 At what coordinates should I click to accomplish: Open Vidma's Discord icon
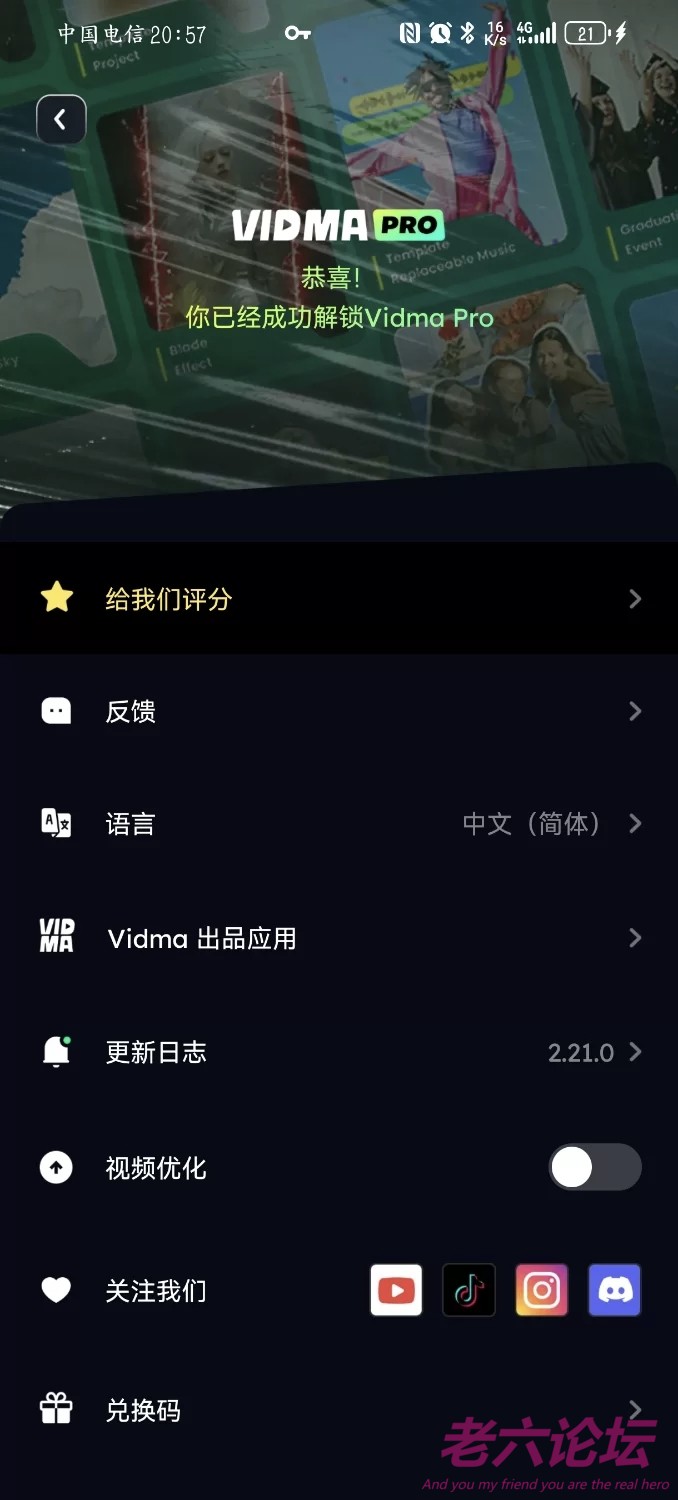point(614,1290)
